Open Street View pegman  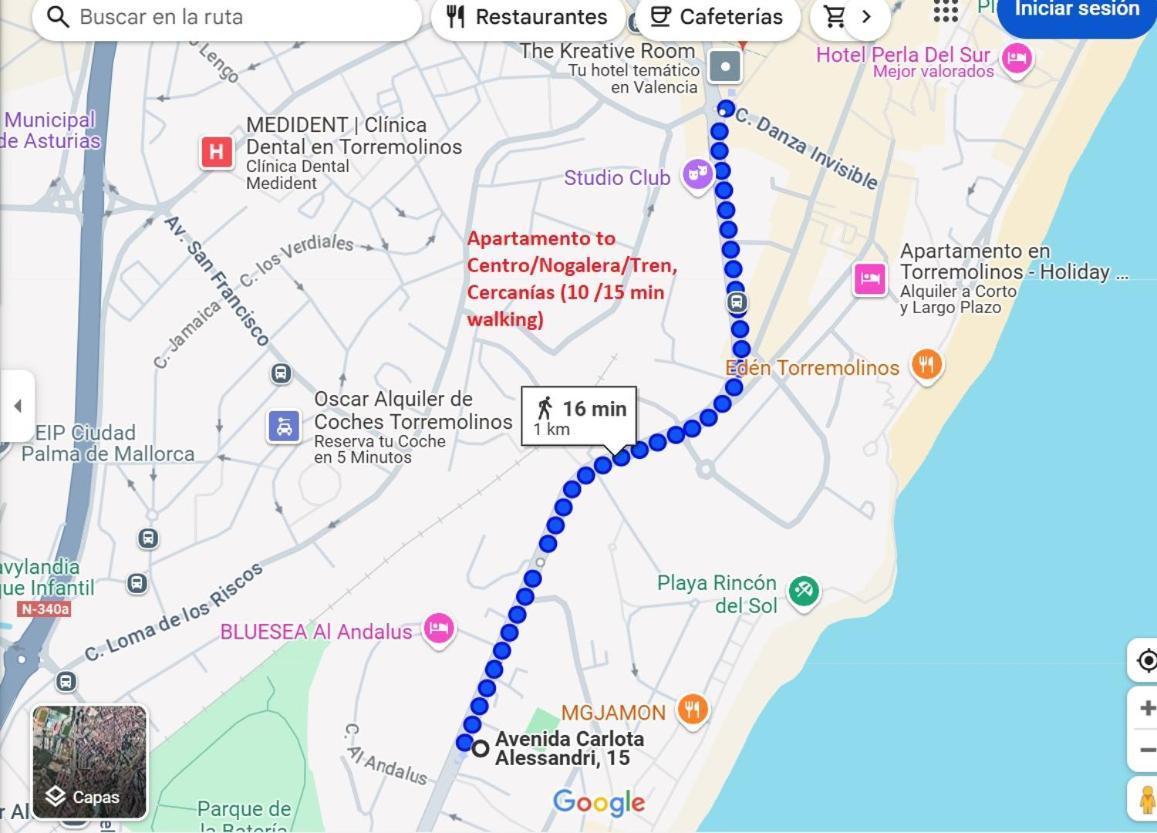pyautogui.click(x=1146, y=799)
